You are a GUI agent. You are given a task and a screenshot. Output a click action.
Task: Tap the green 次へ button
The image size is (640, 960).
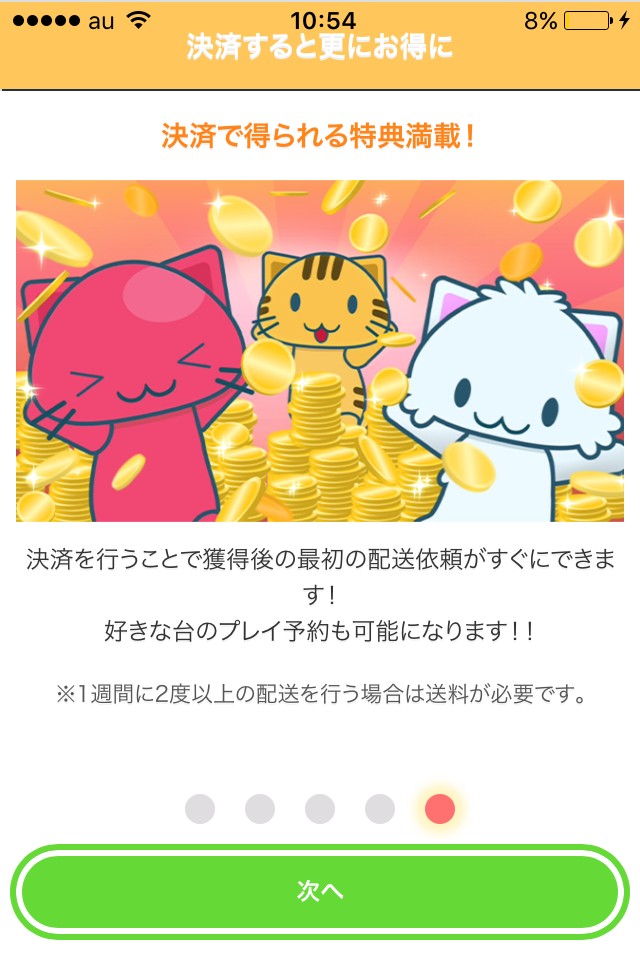[320, 891]
